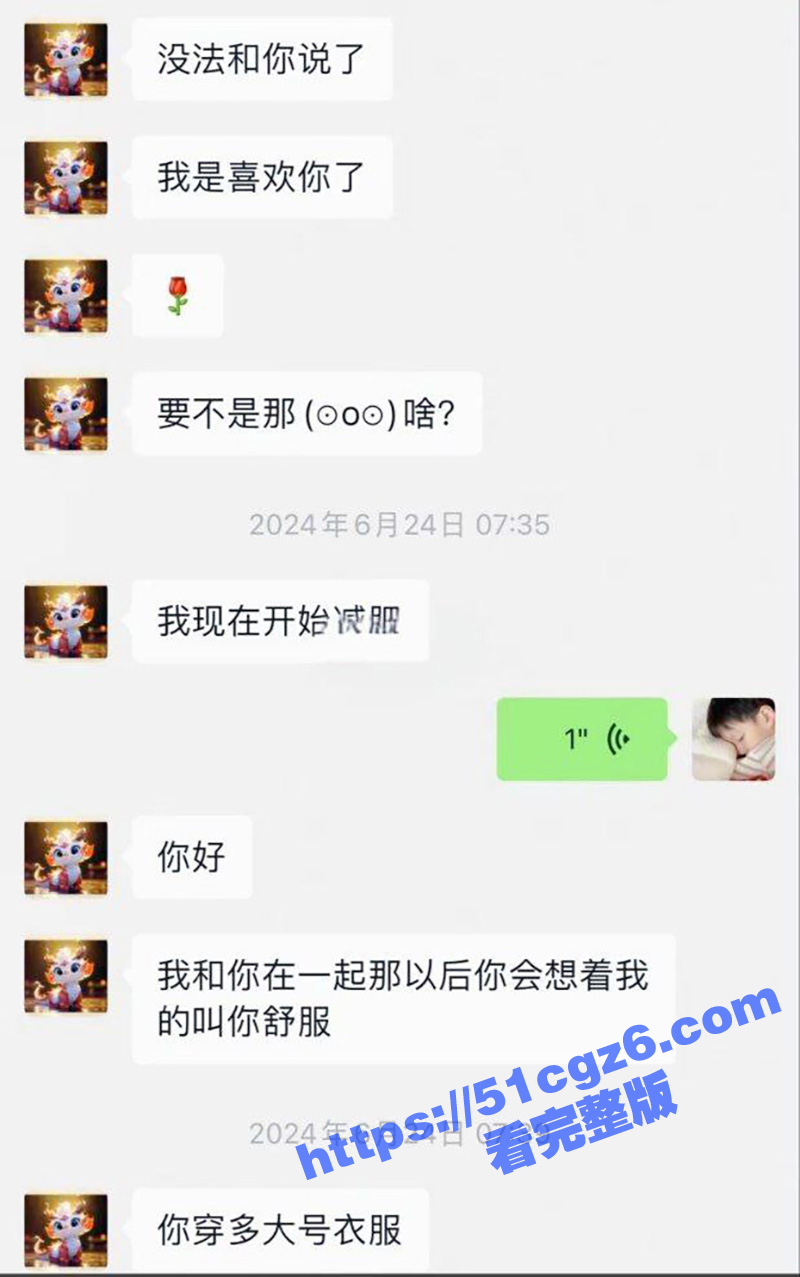Play the 1-second green voice message

point(582,739)
